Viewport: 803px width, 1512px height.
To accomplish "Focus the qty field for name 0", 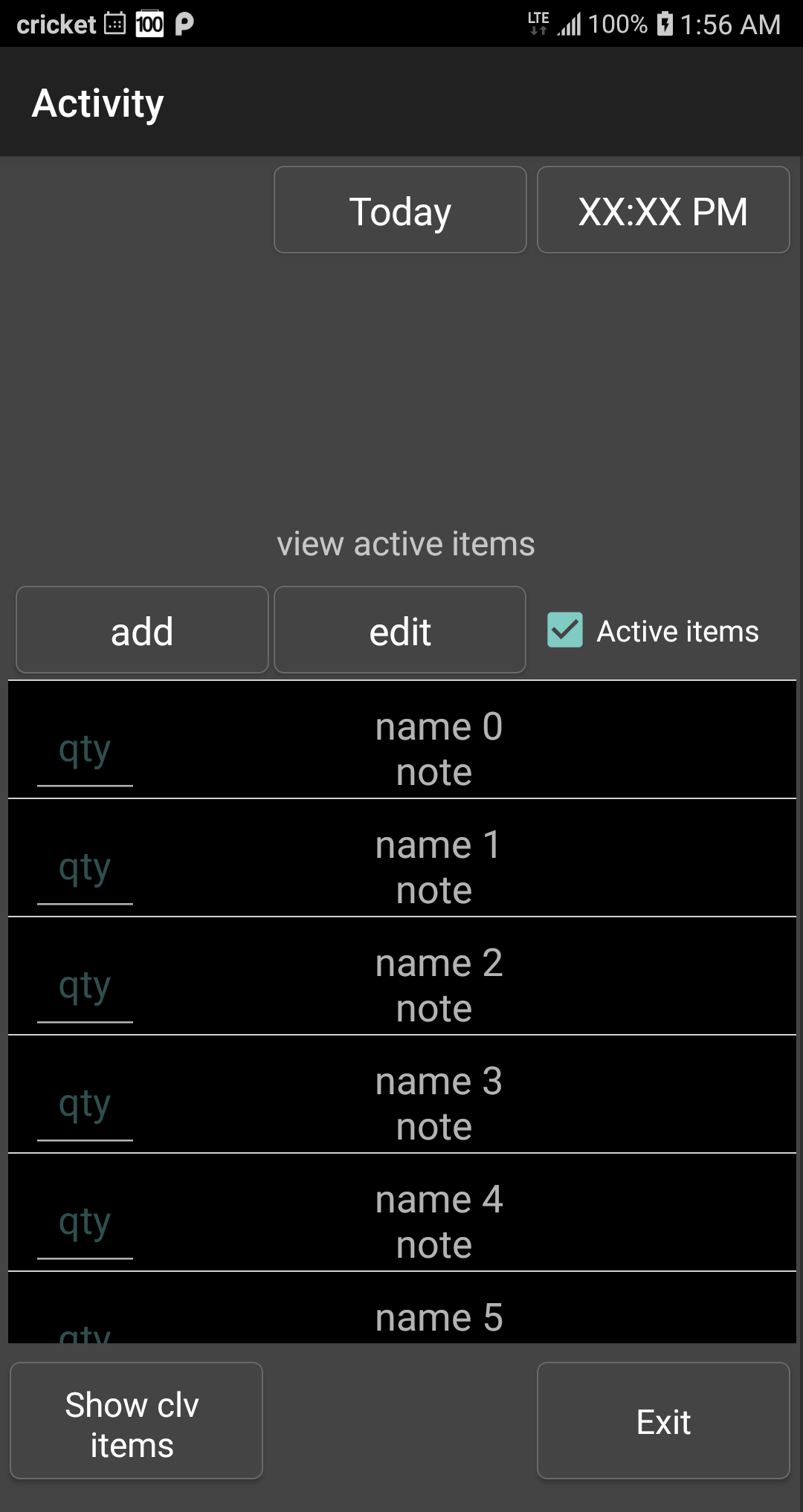I will pyautogui.click(x=85, y=751).
